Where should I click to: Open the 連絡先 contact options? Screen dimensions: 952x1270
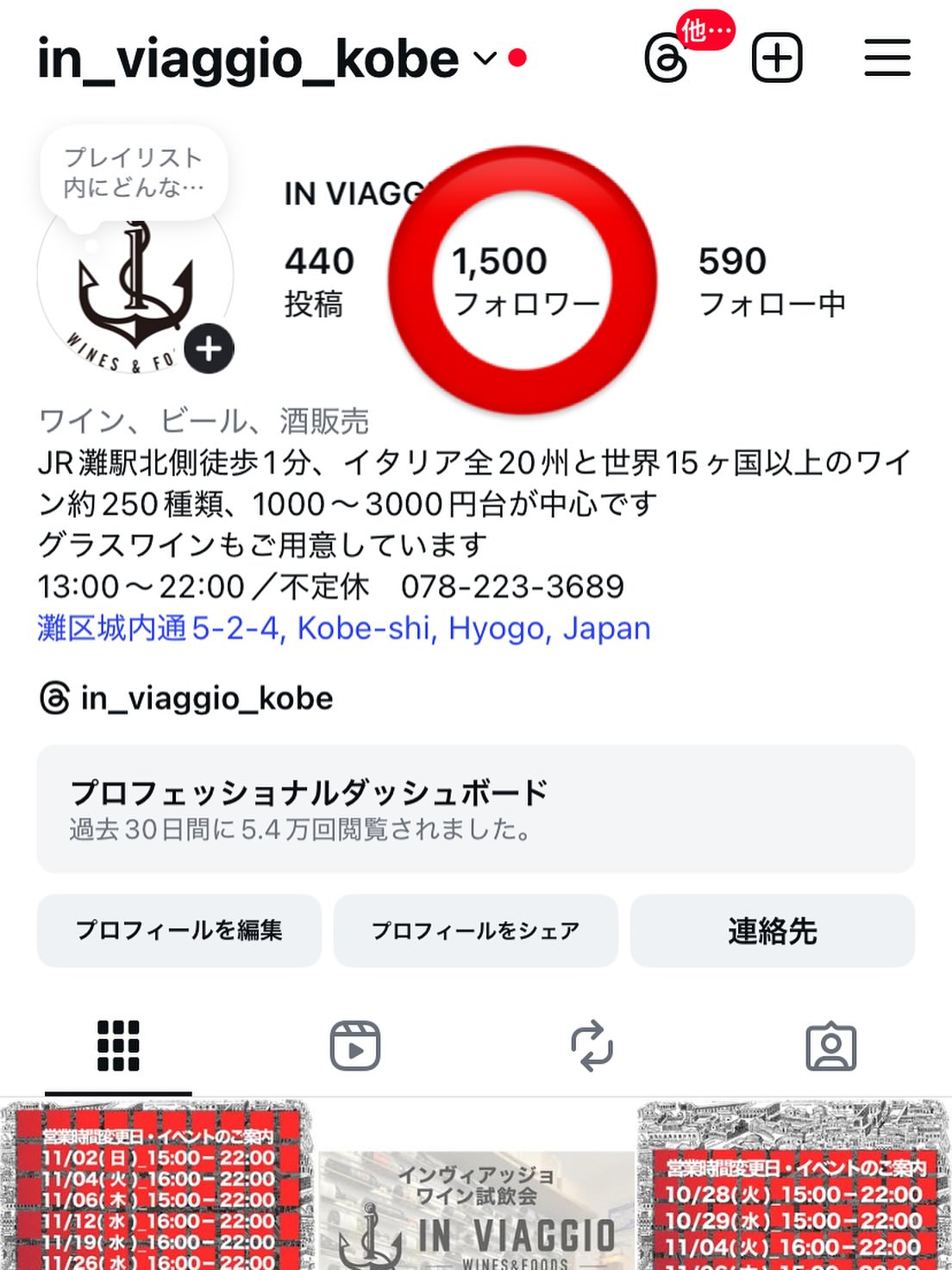(772, 930)
